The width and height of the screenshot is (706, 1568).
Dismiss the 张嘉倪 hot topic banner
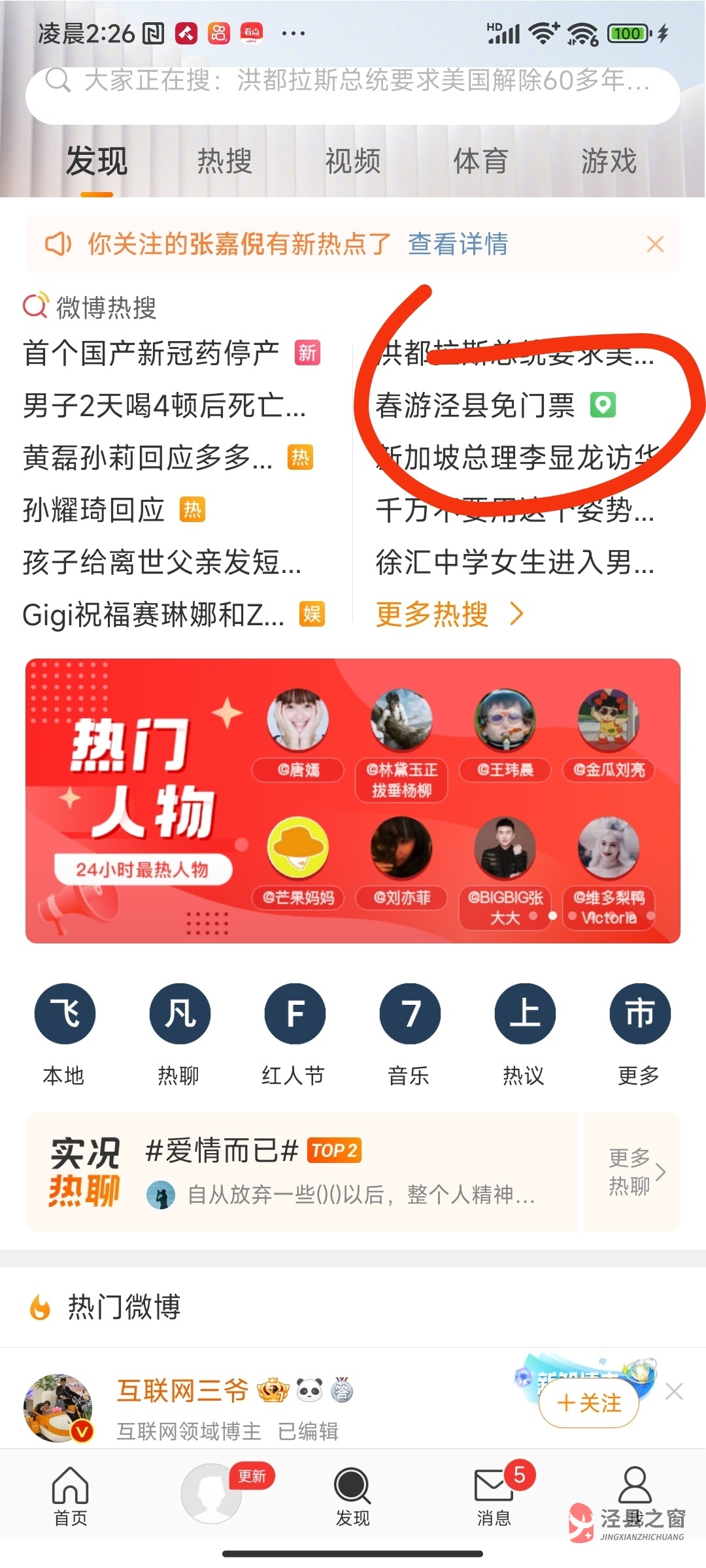coord(655,244)
